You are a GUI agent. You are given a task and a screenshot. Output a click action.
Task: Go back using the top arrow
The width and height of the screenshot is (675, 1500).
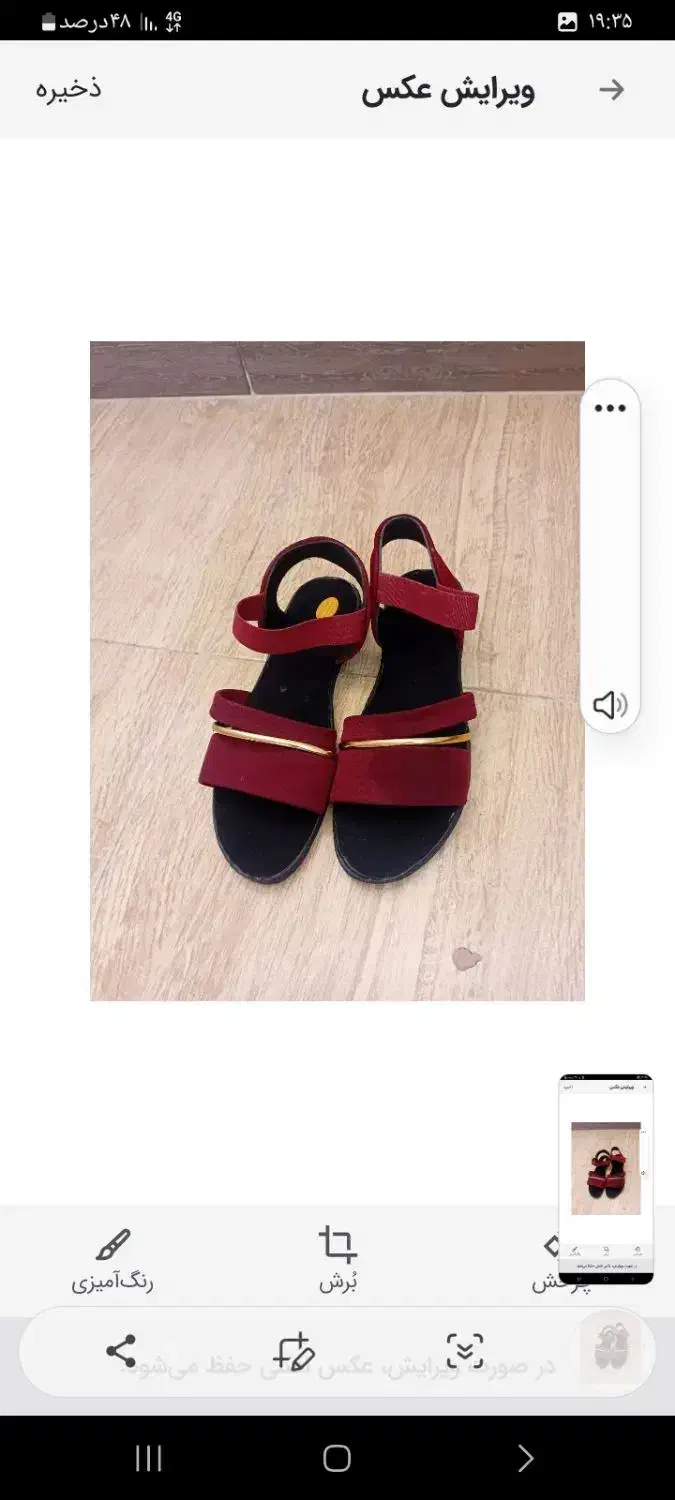(x=611, y=90)
